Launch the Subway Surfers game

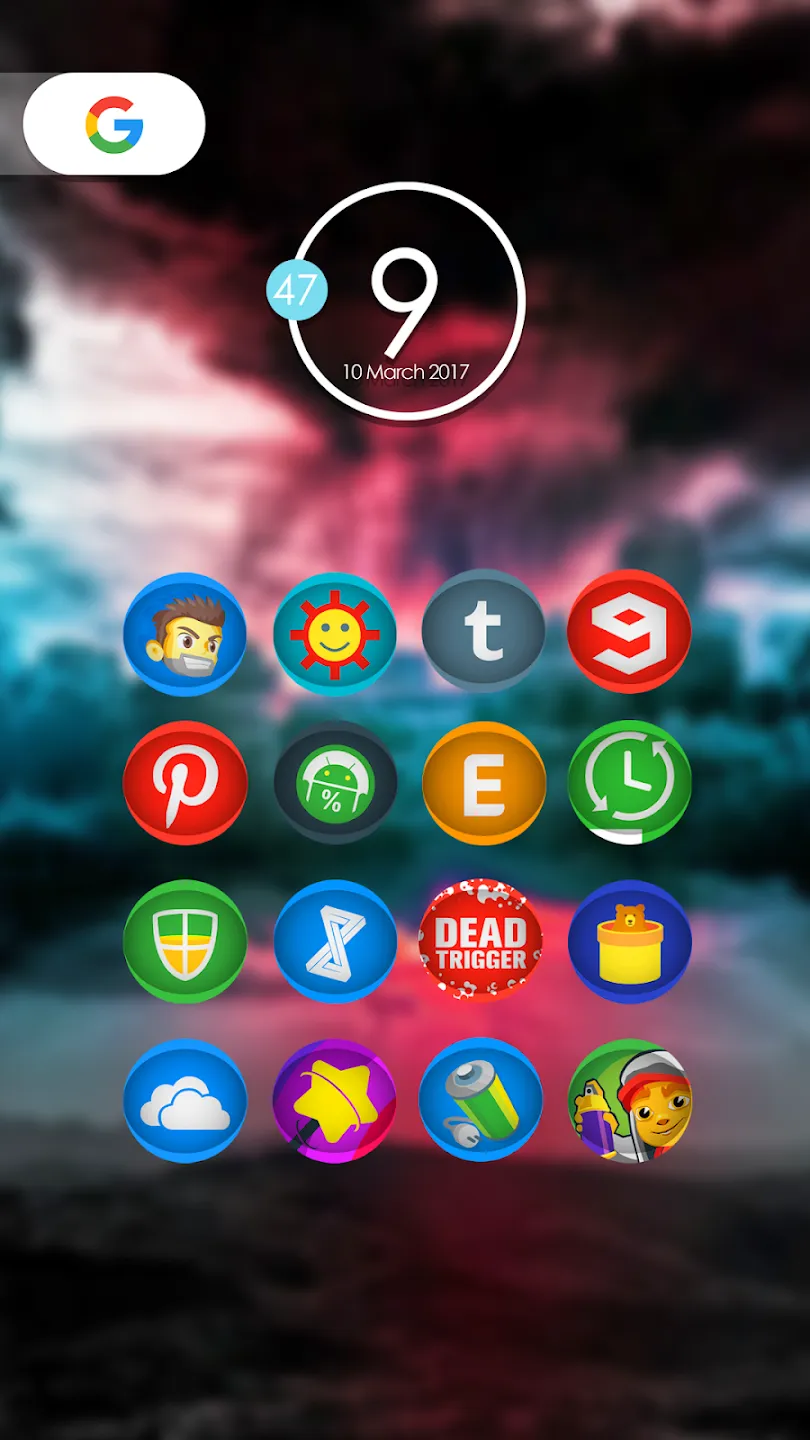[629, 1100]
